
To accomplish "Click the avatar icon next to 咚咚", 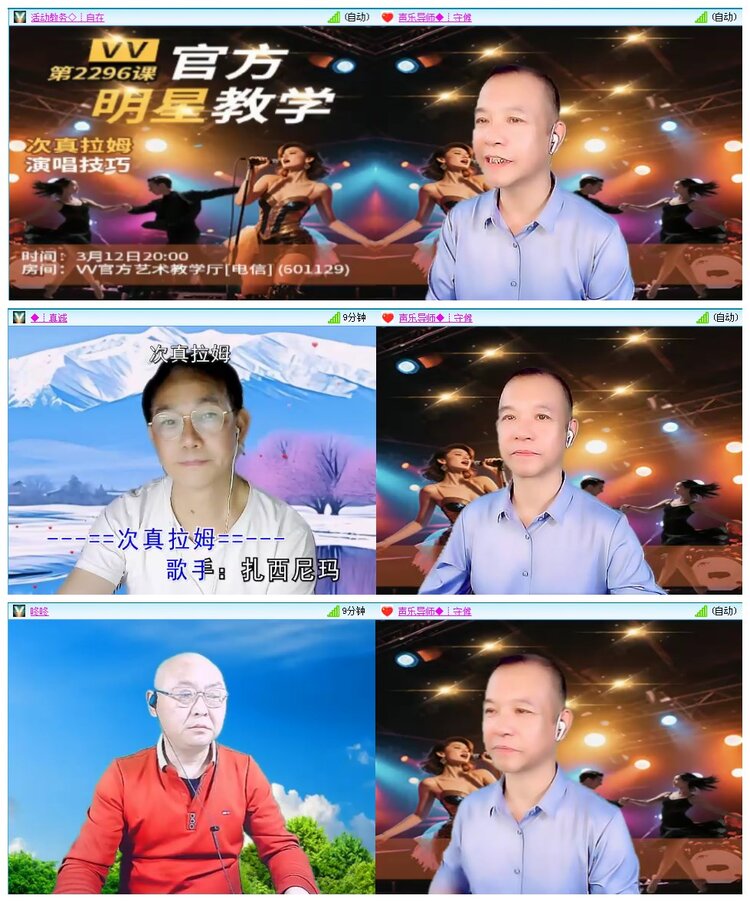I will click(17, 613).
